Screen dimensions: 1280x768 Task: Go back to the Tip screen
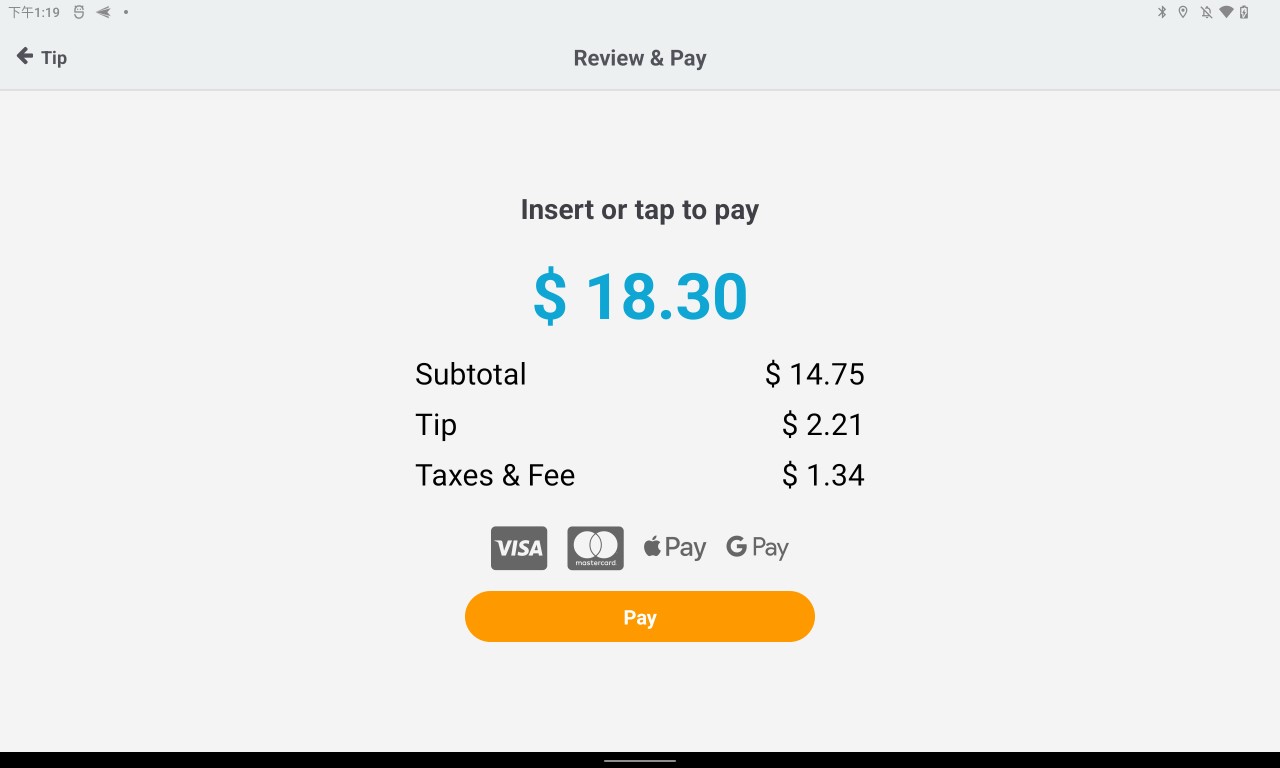(41, 57)
